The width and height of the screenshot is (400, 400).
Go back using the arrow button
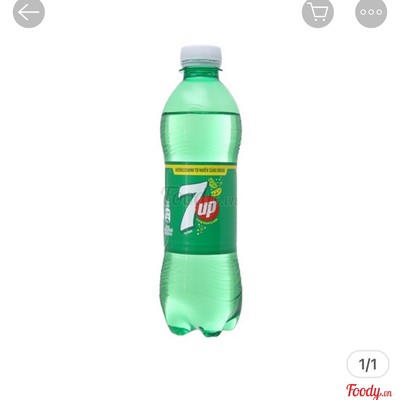click(29, 12)
